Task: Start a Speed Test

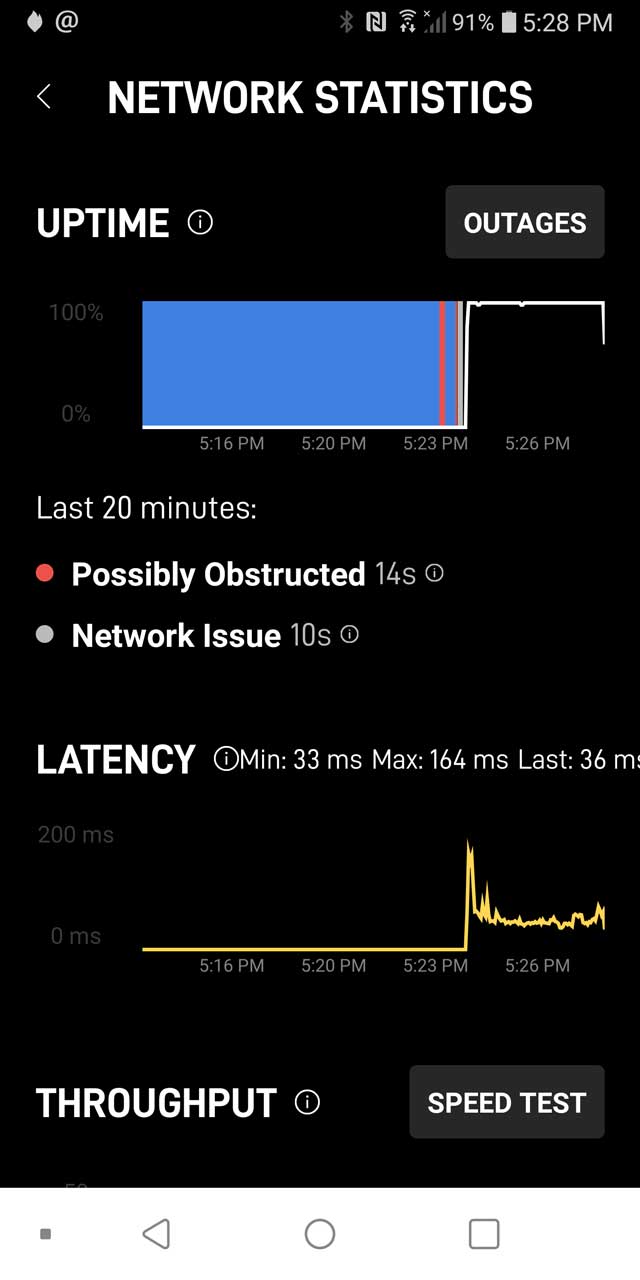Action: pos(506,1102)
